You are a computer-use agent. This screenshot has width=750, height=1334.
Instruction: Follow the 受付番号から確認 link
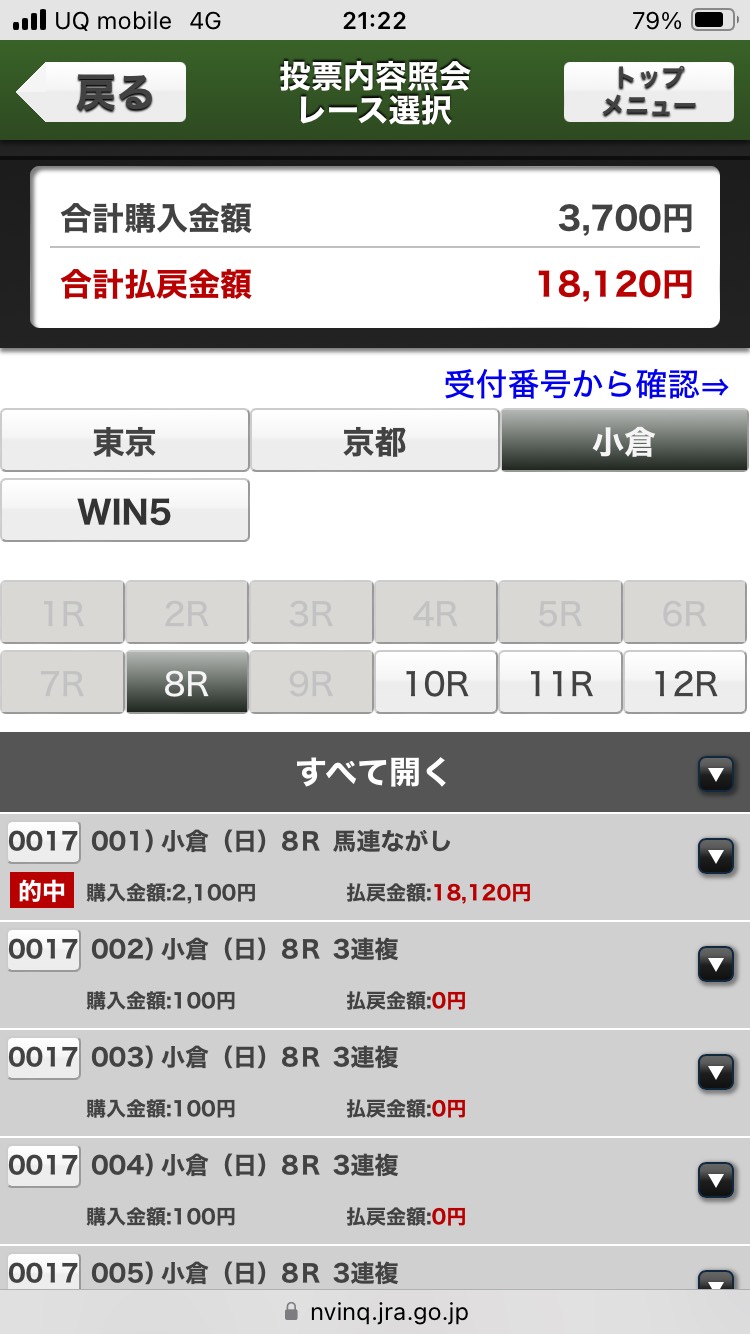point(586,384)
